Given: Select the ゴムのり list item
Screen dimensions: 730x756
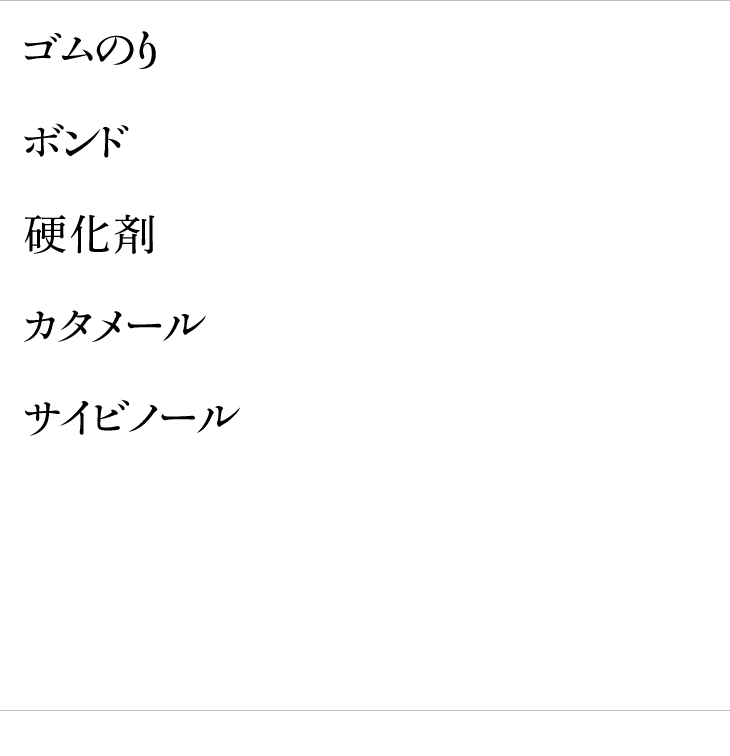Looking at the screenshot, I should point(91,50).
